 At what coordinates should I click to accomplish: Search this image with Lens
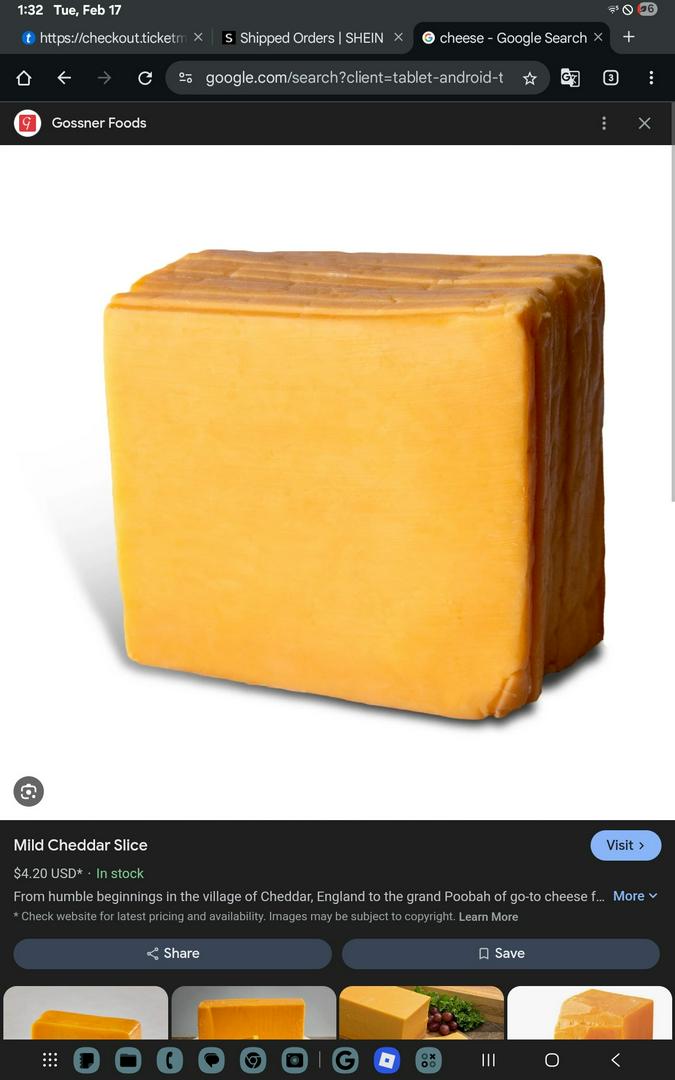click(28, 792)
